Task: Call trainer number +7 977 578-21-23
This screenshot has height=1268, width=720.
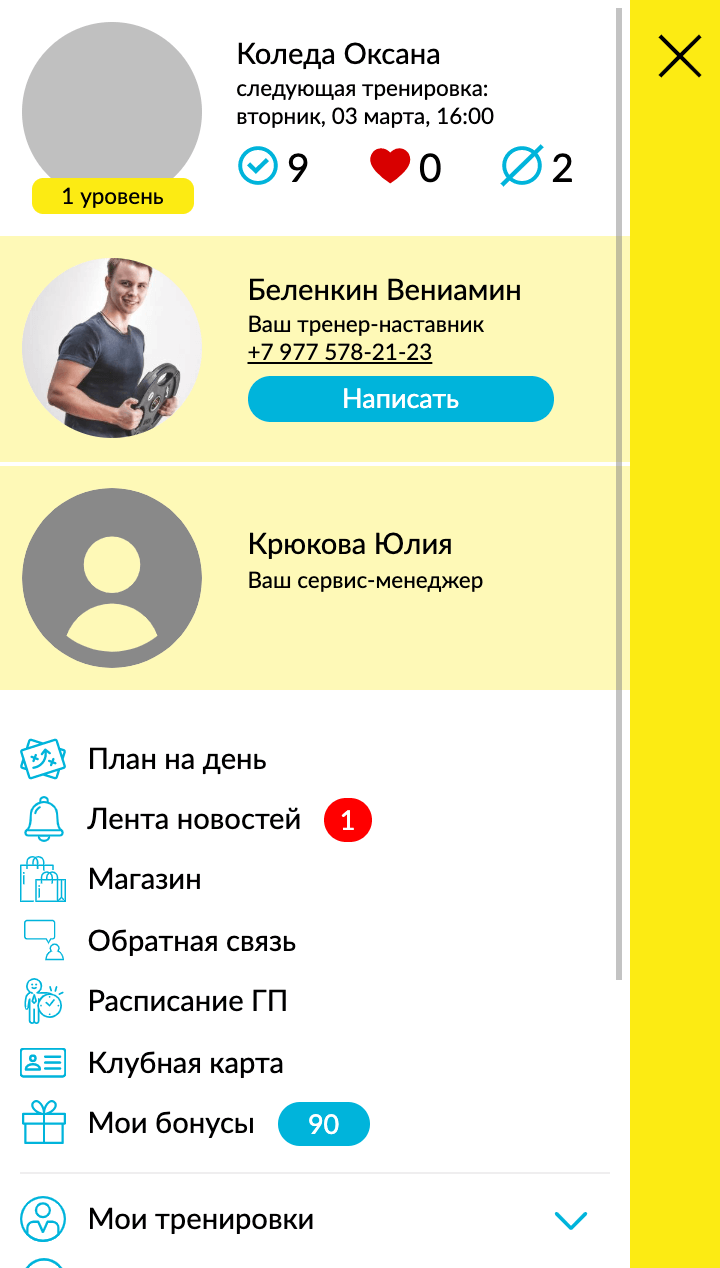Action: click(x=340, y=352)
